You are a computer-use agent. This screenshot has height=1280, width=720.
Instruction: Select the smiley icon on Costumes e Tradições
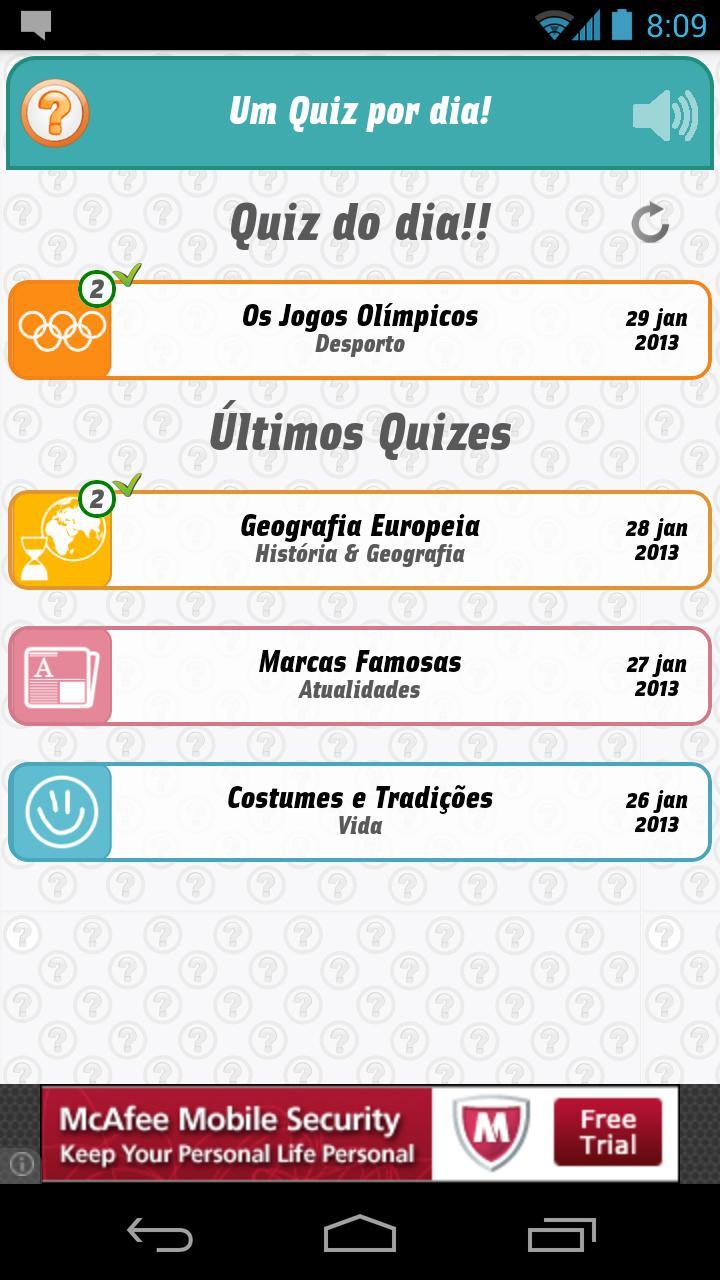tap(60, 812)
